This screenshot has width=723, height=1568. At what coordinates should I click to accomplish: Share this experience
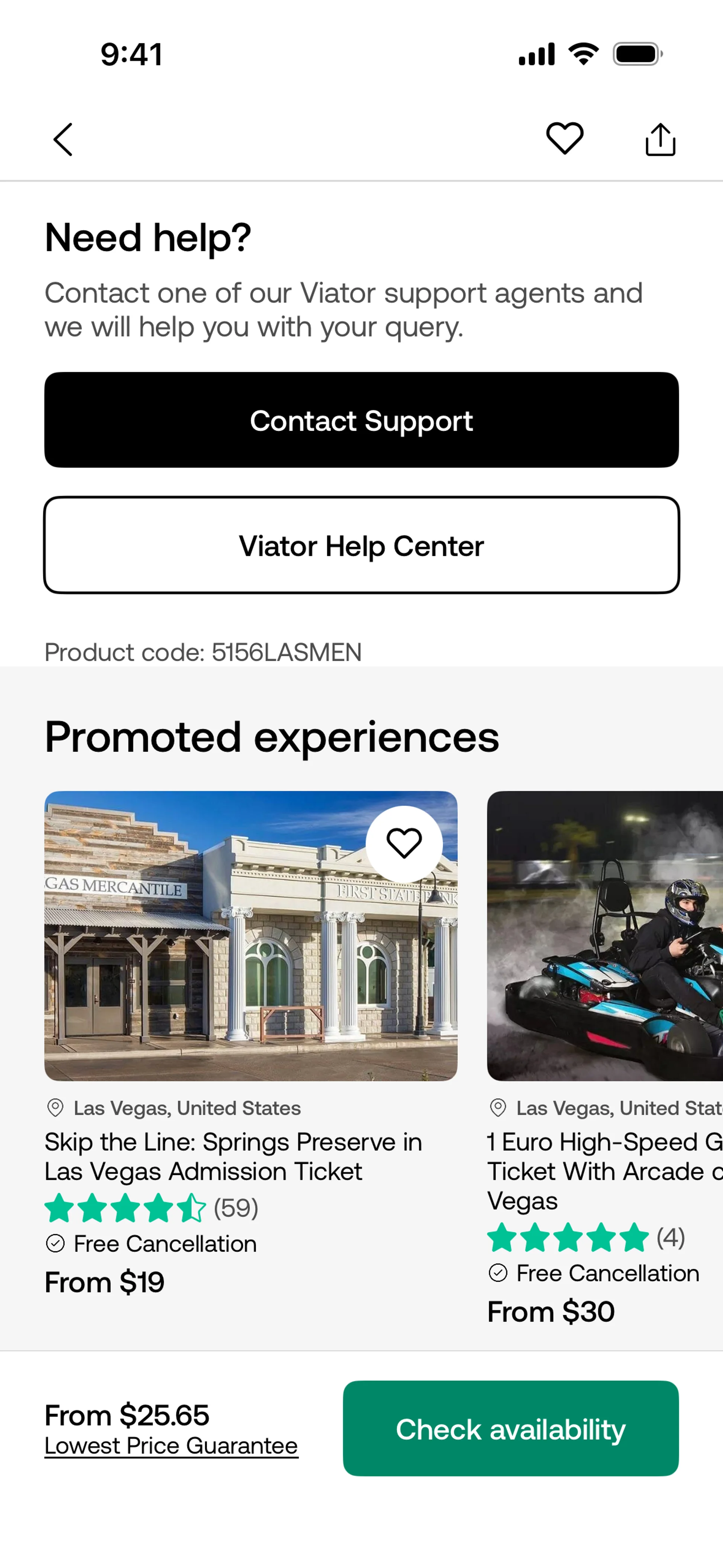[660, 139]
